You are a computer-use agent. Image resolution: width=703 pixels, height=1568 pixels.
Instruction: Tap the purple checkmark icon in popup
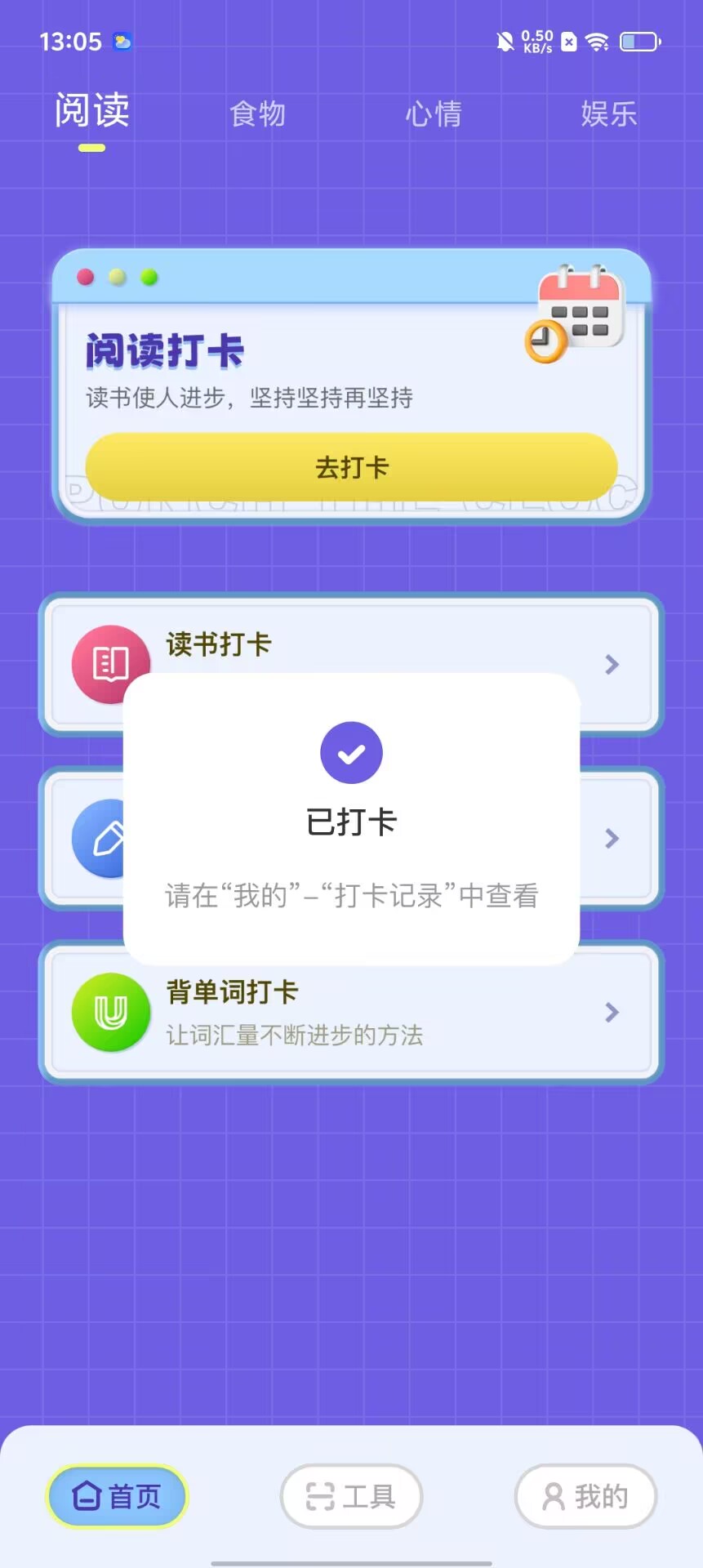pos(351,752)
